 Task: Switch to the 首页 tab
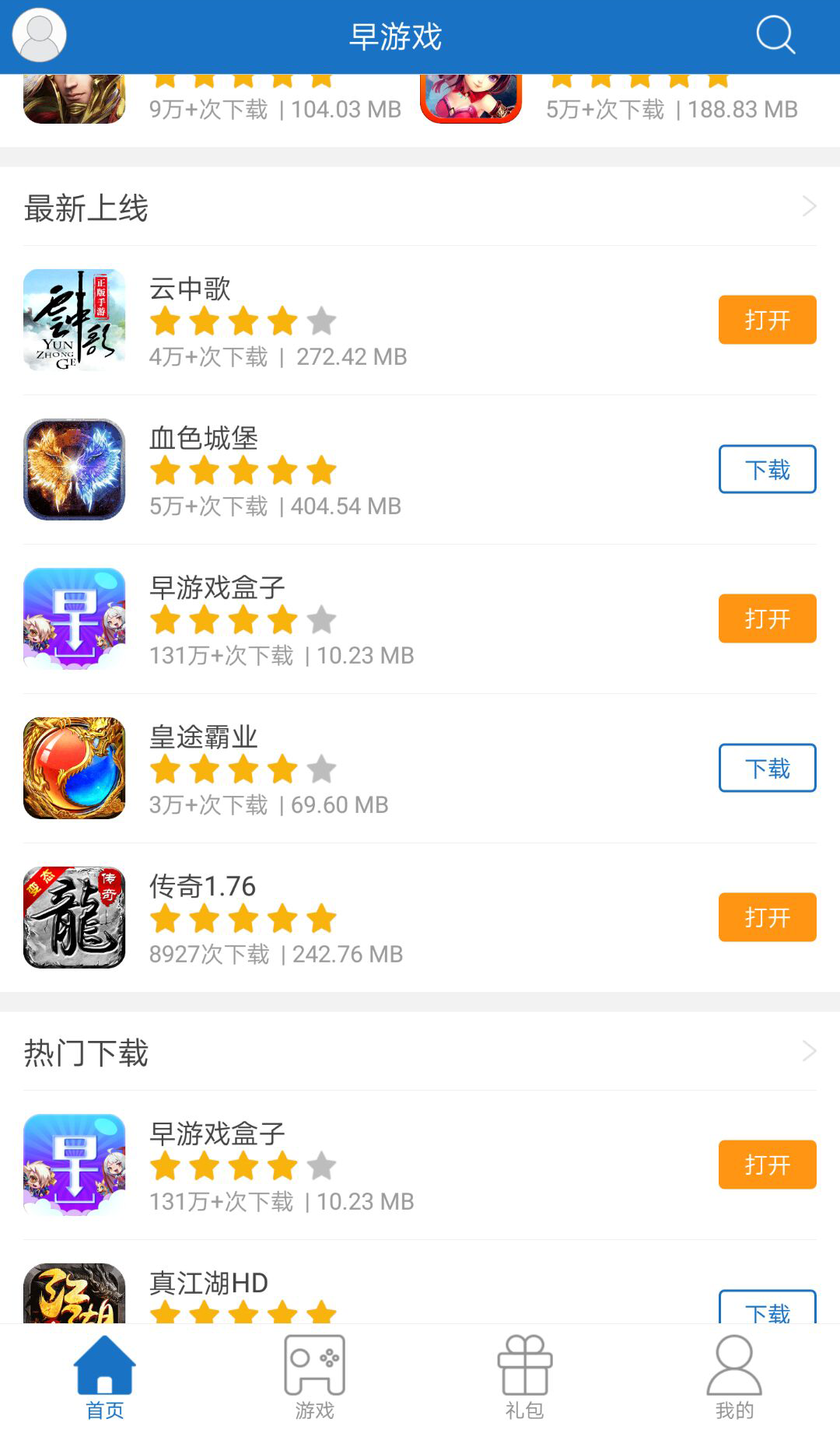tap(105, 1378)
